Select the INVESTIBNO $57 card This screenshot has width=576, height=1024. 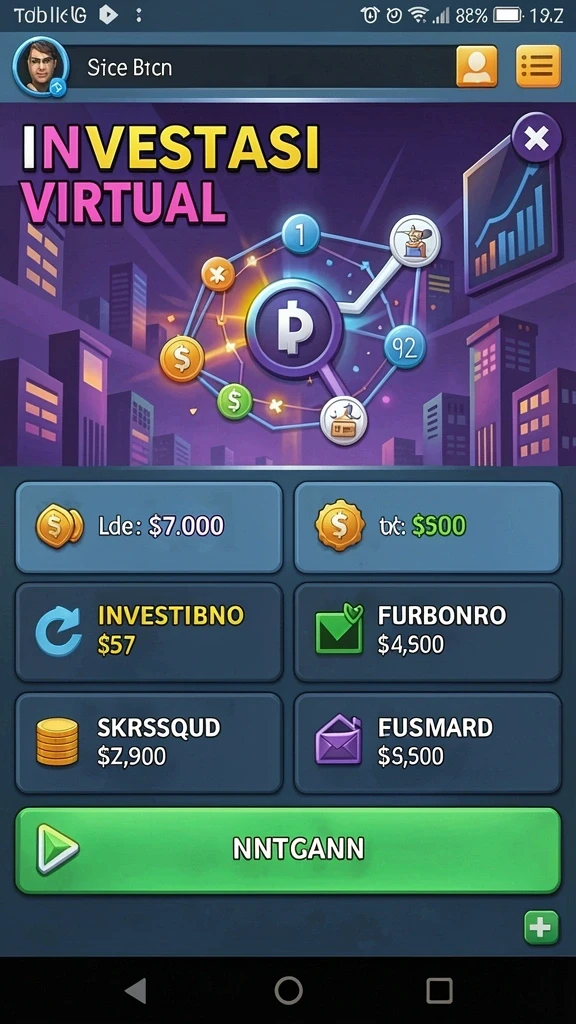(x=149, y=632)
